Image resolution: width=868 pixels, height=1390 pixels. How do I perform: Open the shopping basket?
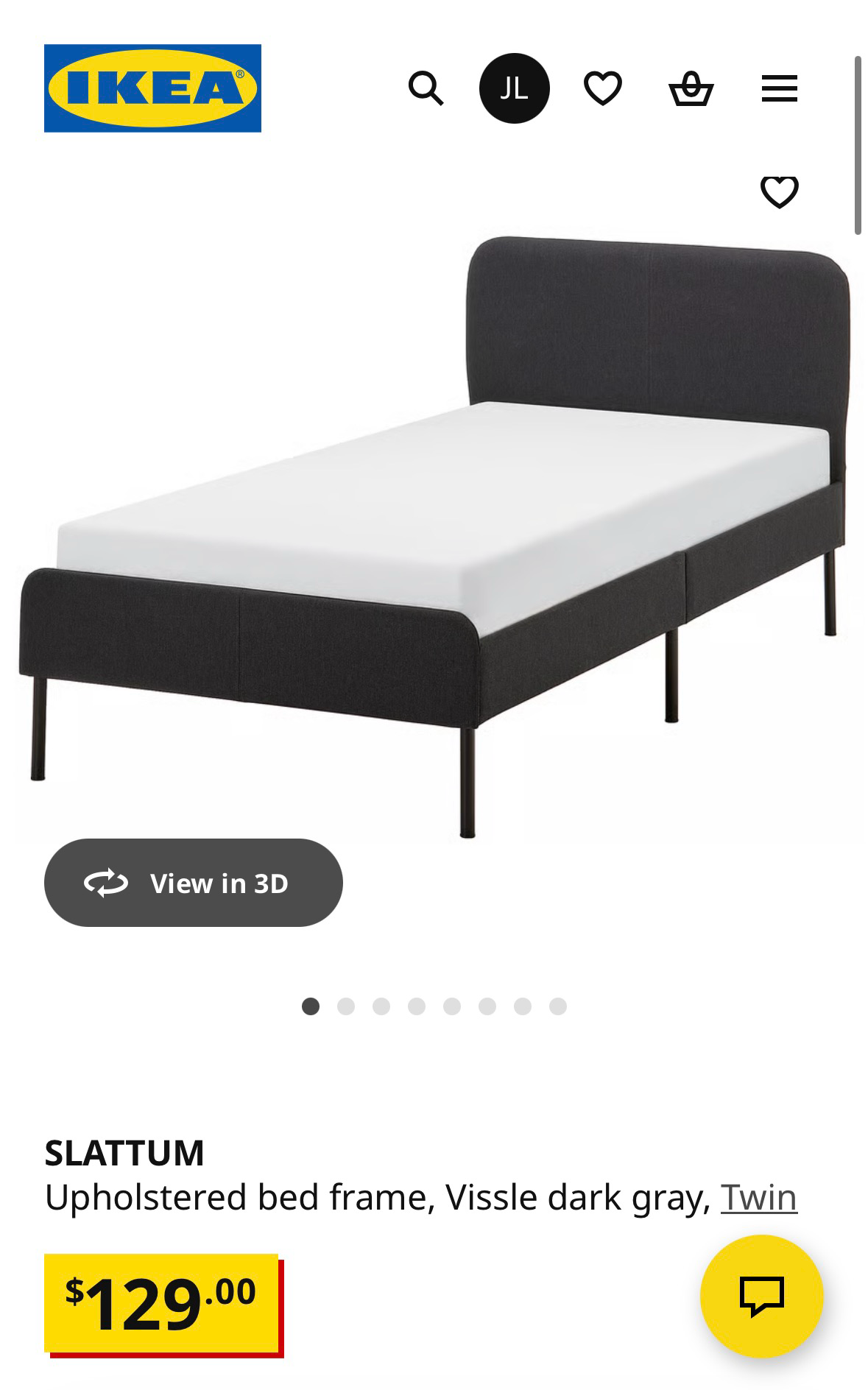tap(691, 89)
